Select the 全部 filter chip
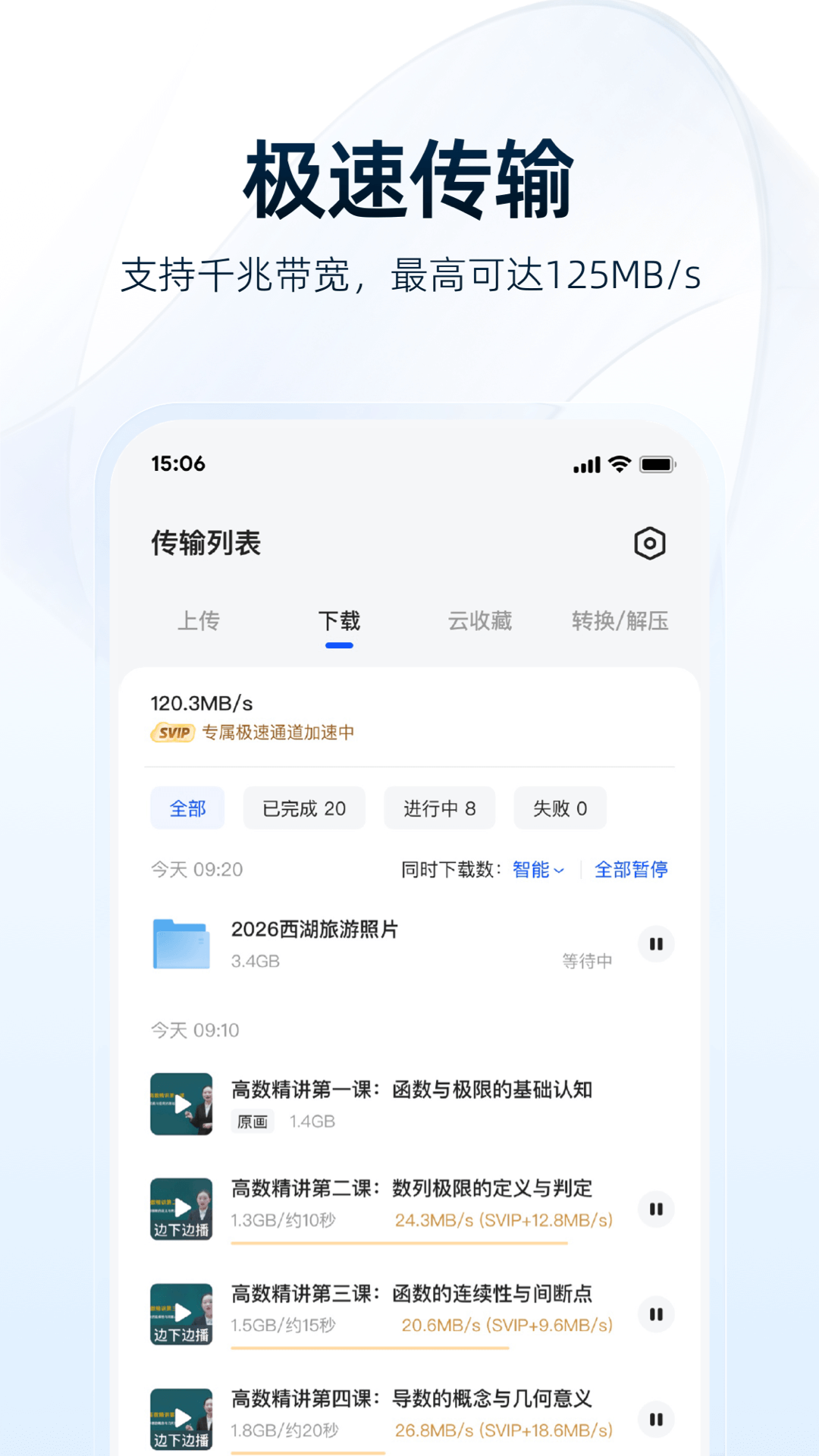Viewport: 819px width, 1456px height. 187,808
